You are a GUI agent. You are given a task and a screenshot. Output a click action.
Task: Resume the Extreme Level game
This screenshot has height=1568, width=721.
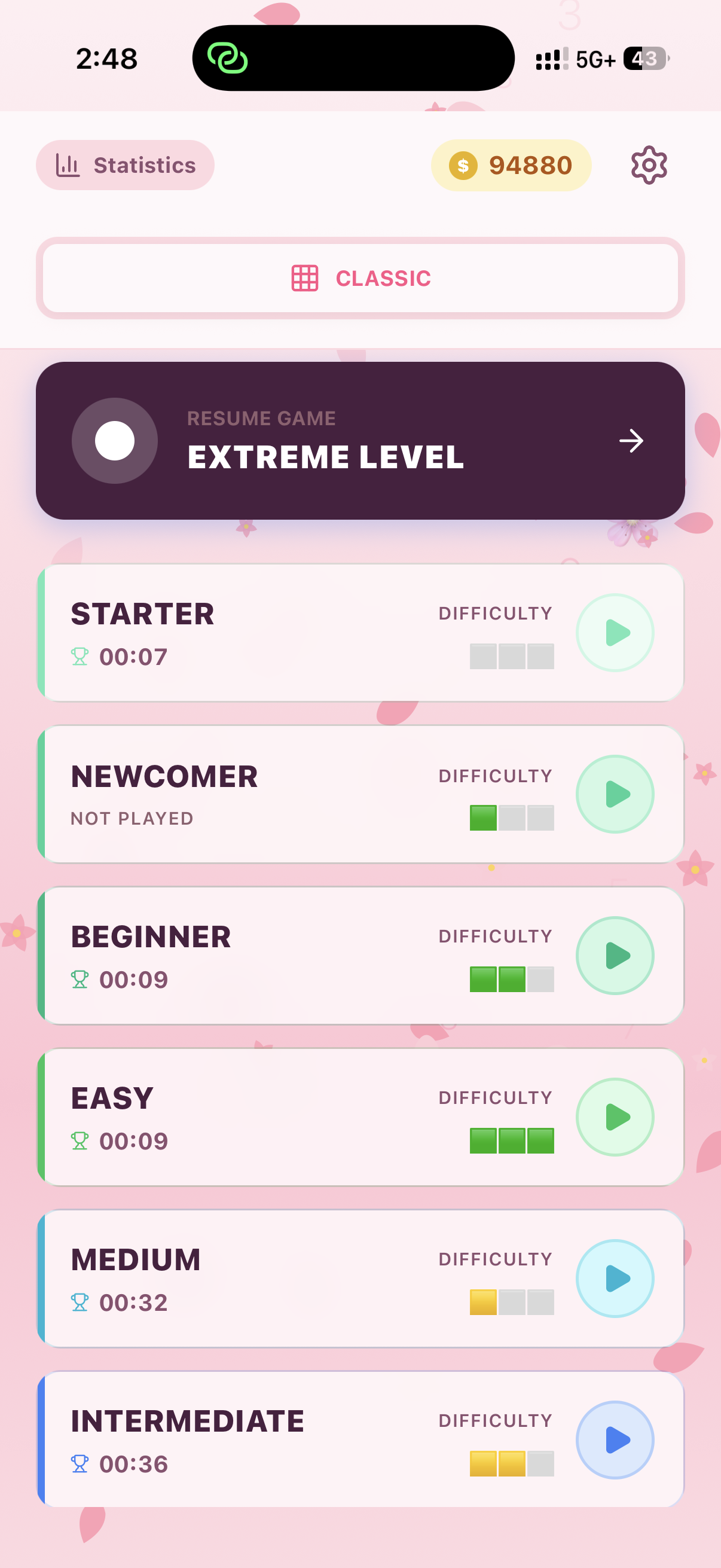[360, 441]
